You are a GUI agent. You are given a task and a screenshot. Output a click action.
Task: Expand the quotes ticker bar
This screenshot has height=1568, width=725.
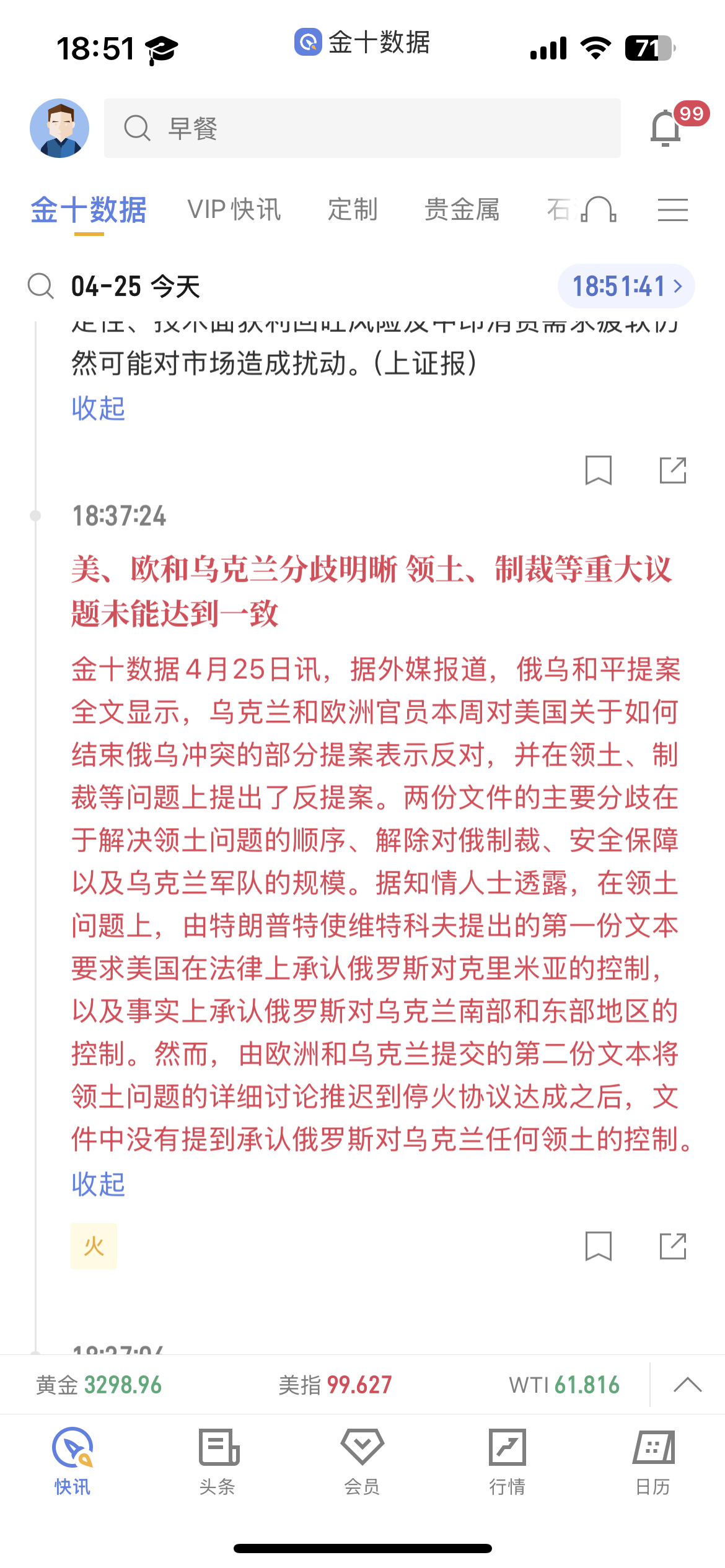(687, 1385)
